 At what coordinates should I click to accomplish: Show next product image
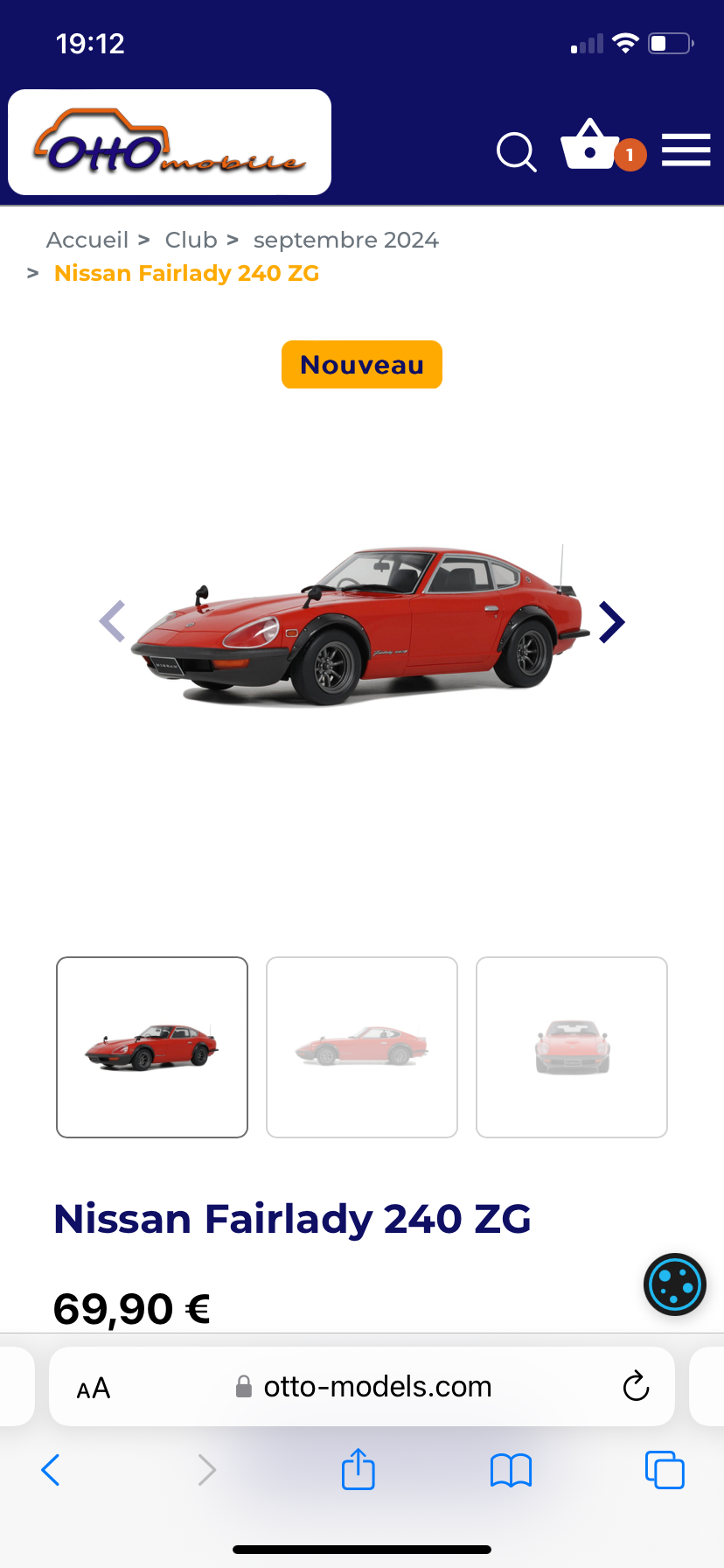coord(611,622)
